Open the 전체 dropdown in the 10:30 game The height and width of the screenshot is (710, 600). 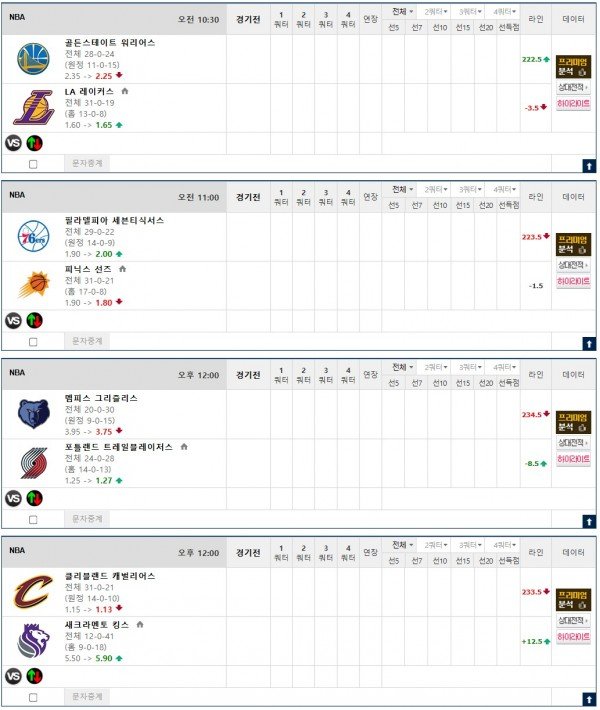[x=402, y=11]
